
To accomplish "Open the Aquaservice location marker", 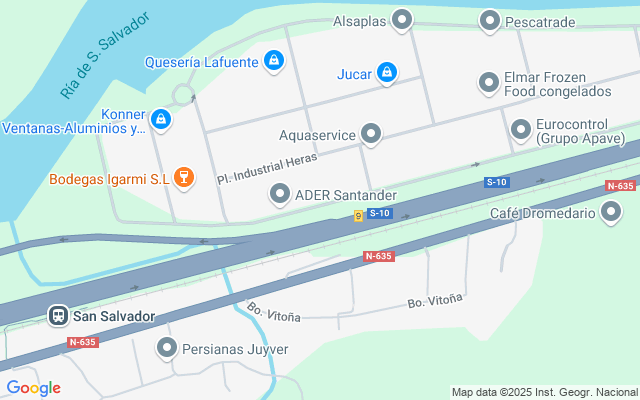I will [x=371, y=133].
